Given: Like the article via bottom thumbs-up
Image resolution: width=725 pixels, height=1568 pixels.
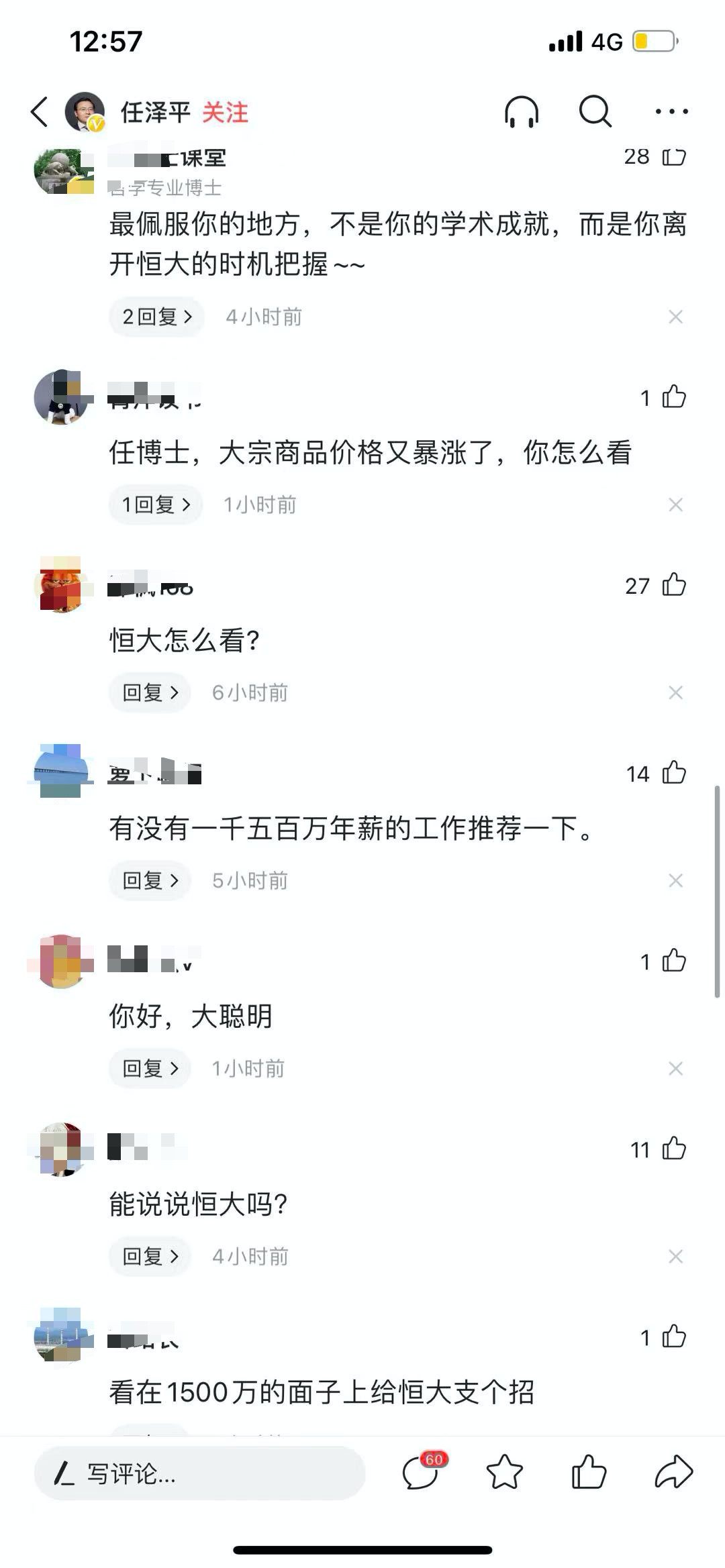Looking at the screenshot, I should click(589, 1473).
